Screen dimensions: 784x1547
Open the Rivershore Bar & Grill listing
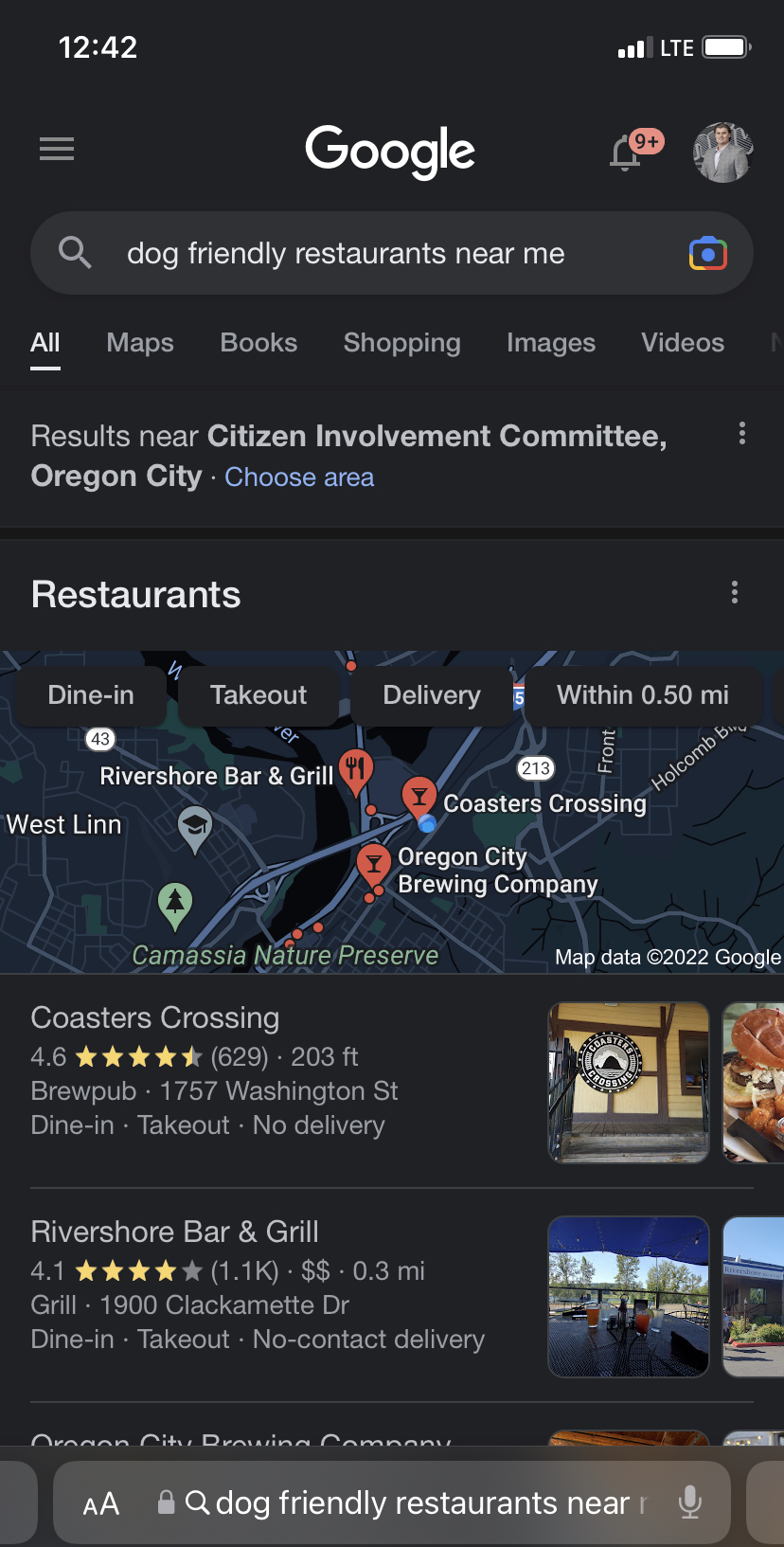[174, 1232]
